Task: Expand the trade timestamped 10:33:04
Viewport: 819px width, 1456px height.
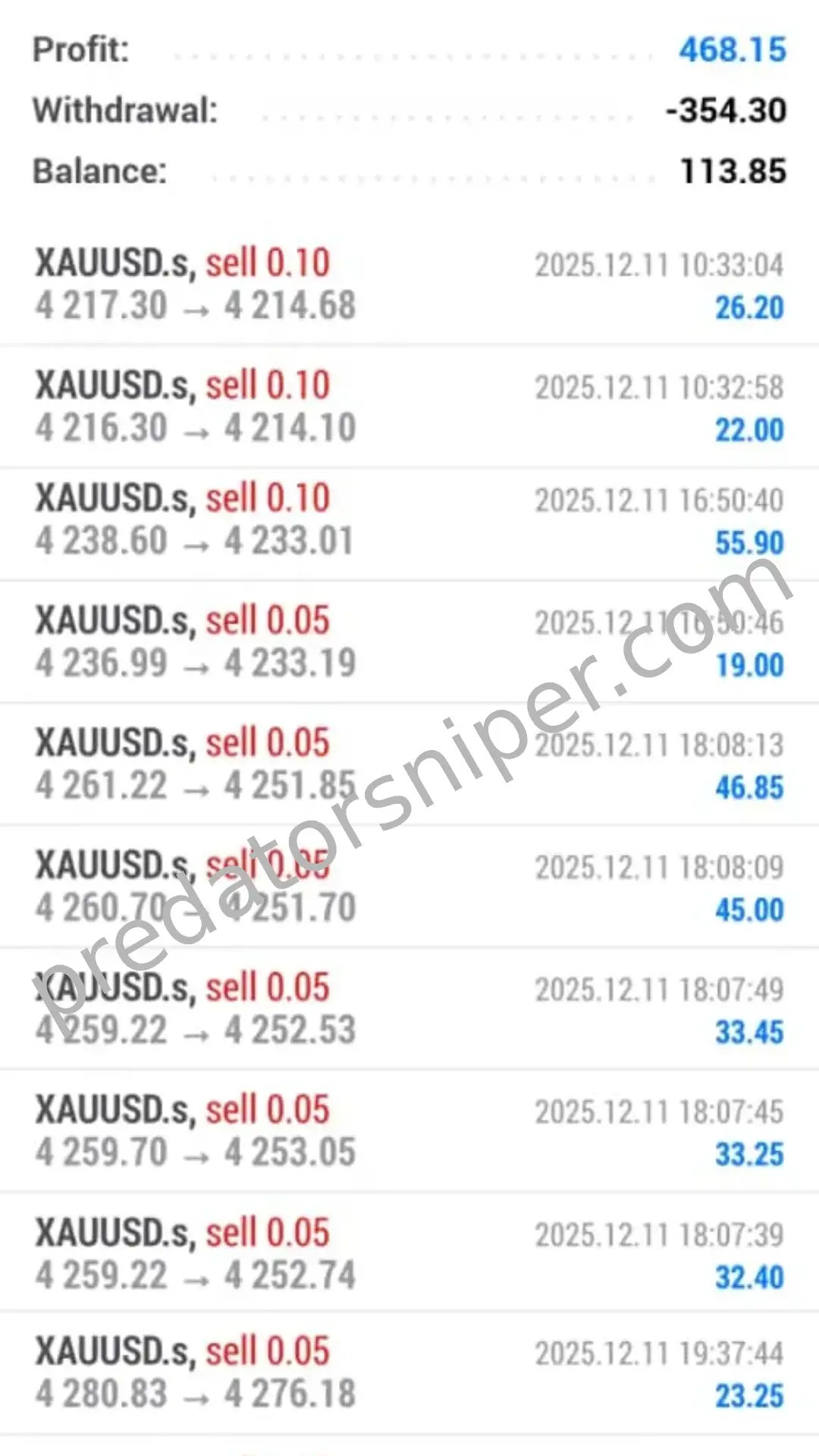Action: tap(409, 284)
